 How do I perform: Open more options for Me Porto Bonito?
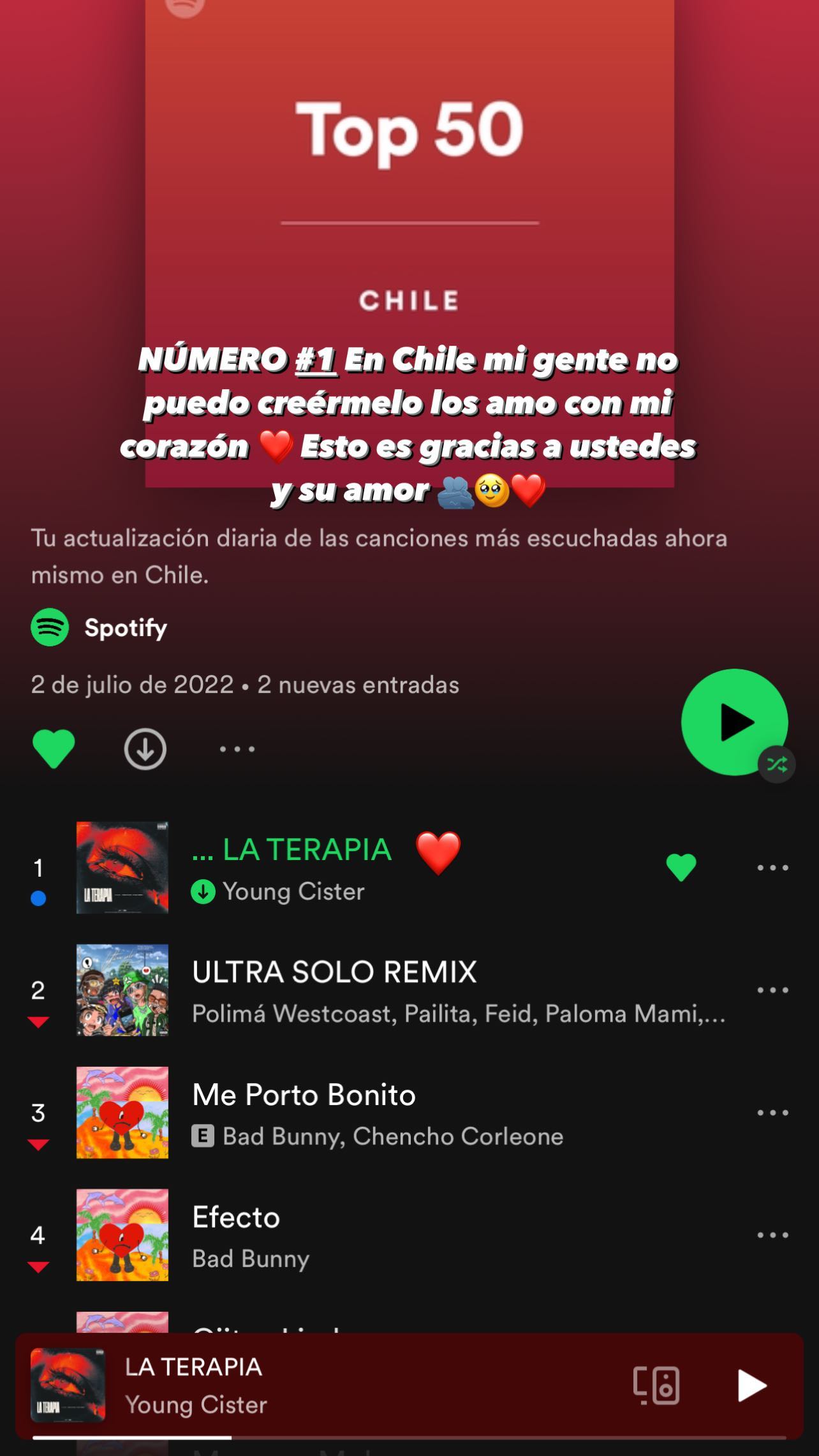(772, 1113)
